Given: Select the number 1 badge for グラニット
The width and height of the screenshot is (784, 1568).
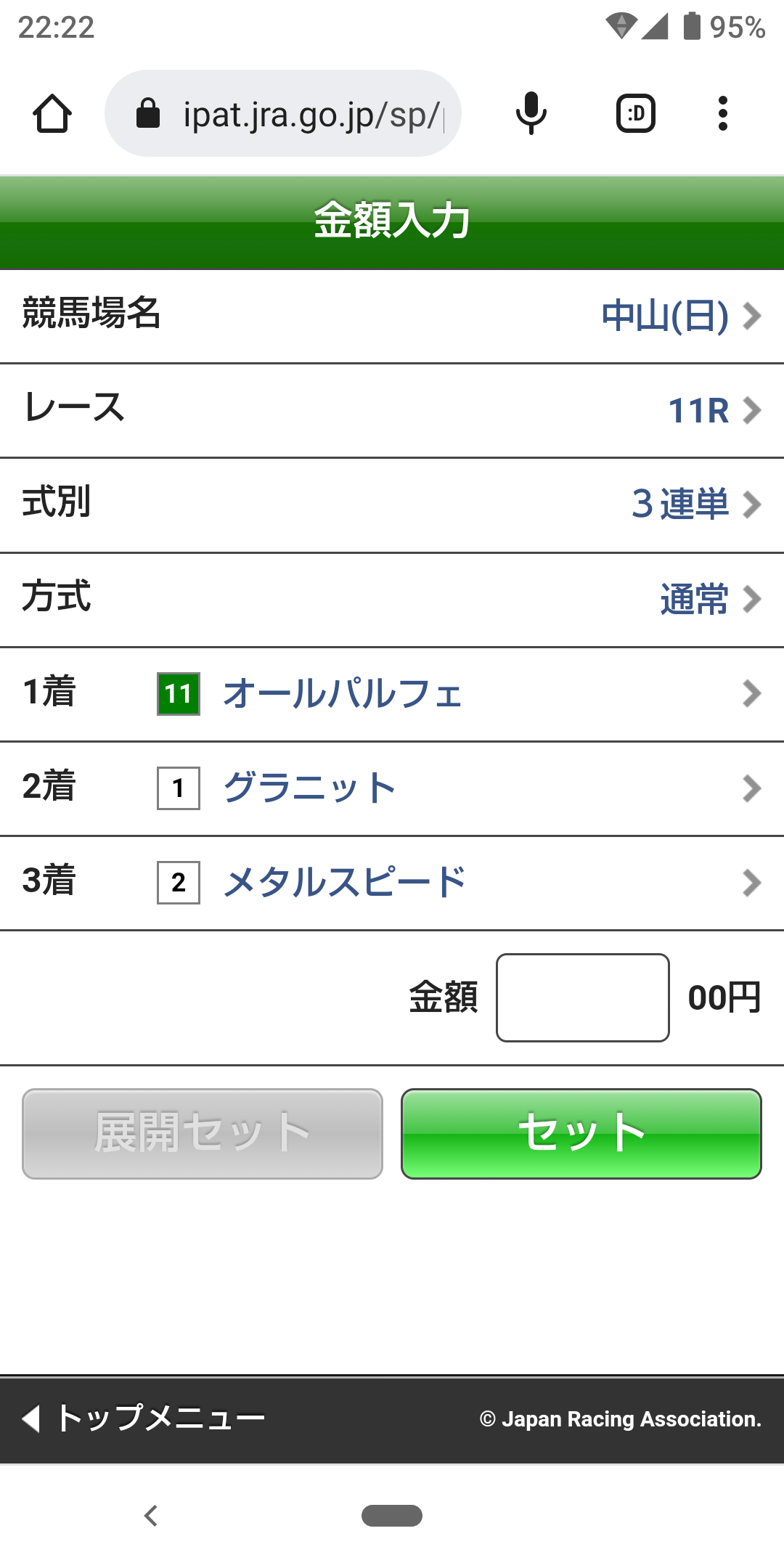Looking at the screenshot, I should [178, 788].
